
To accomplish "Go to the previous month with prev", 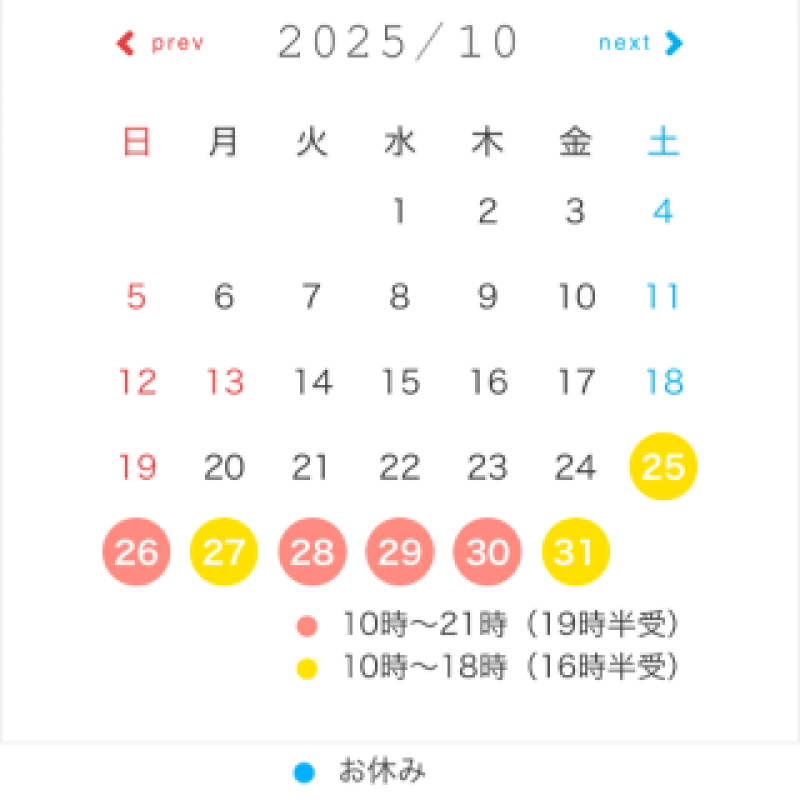I will [x=162, y=43].
